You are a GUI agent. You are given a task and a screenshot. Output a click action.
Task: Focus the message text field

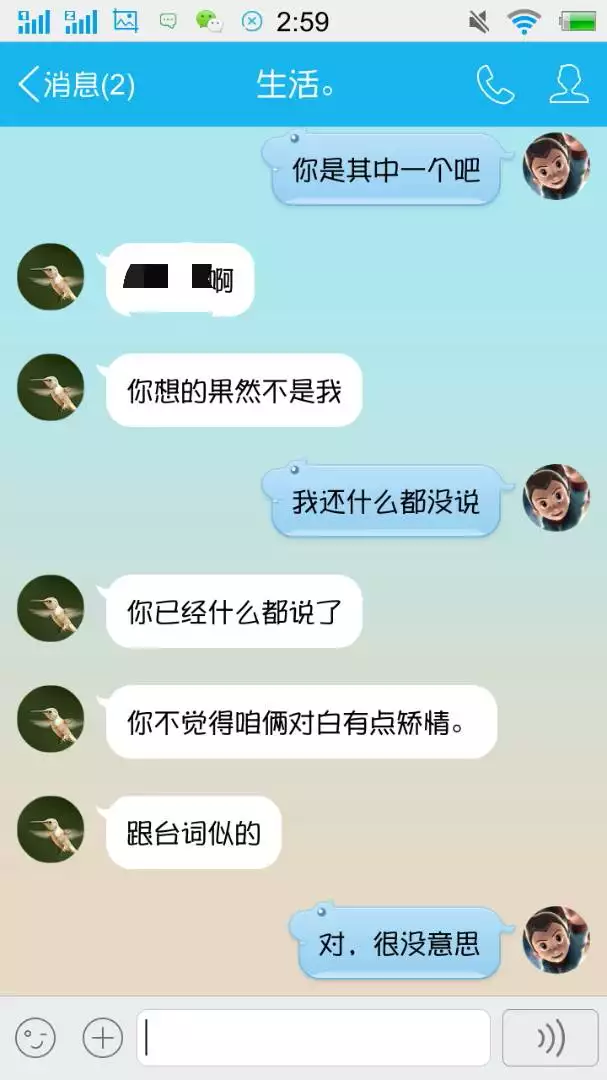coord(313,1038)
